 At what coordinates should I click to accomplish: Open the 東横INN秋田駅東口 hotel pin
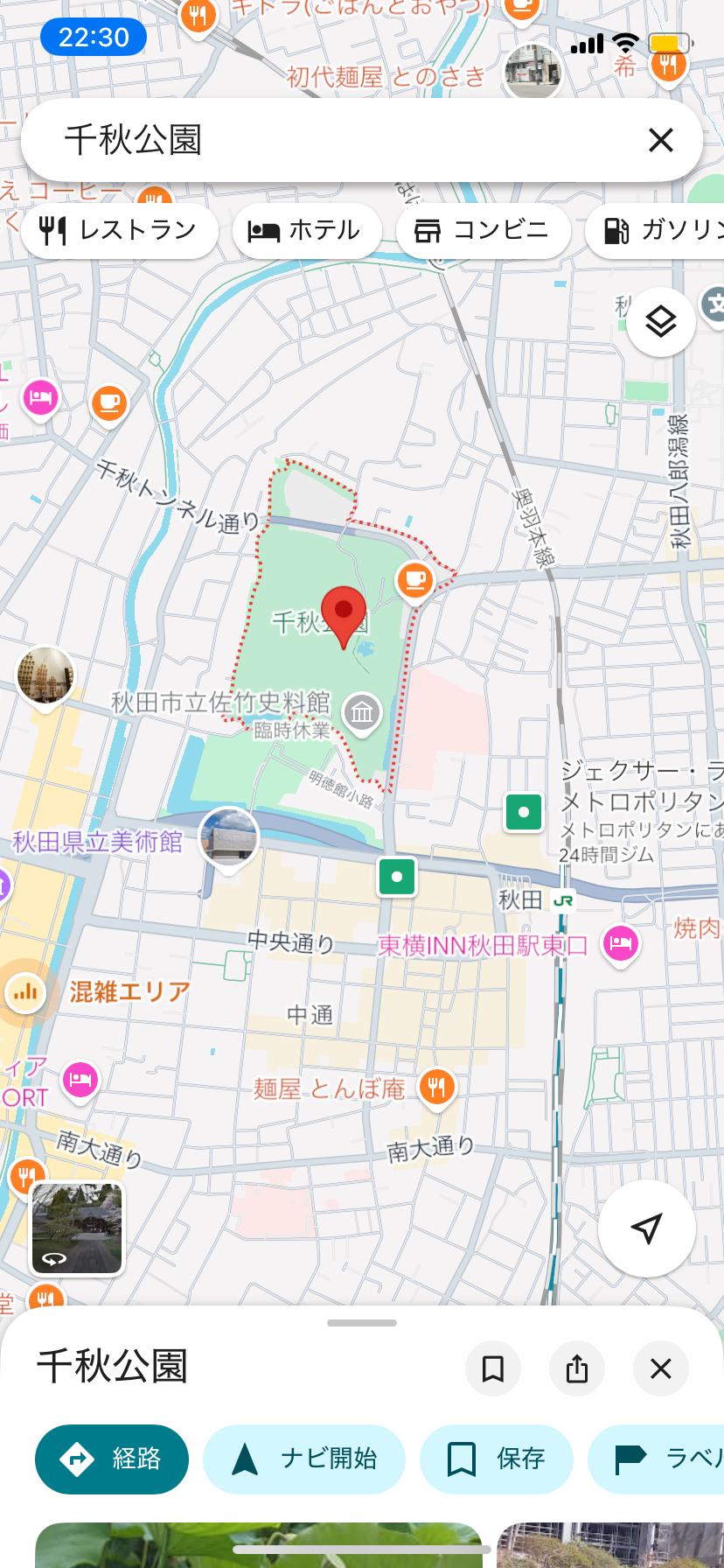620,943
